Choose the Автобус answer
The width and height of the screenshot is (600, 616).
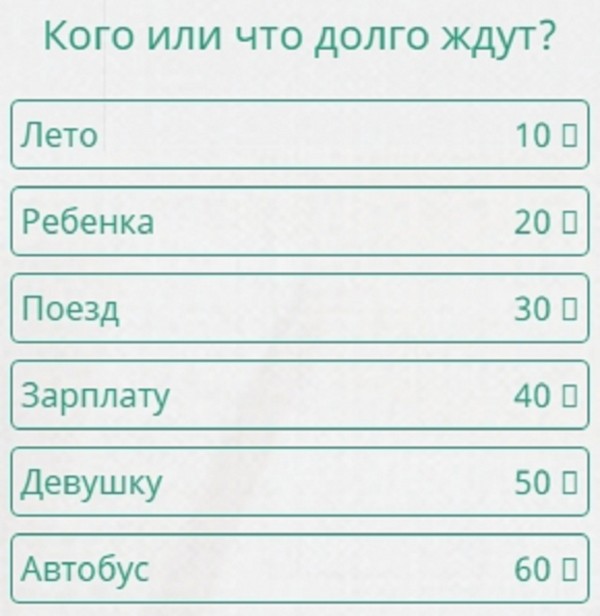coord(300,569)
